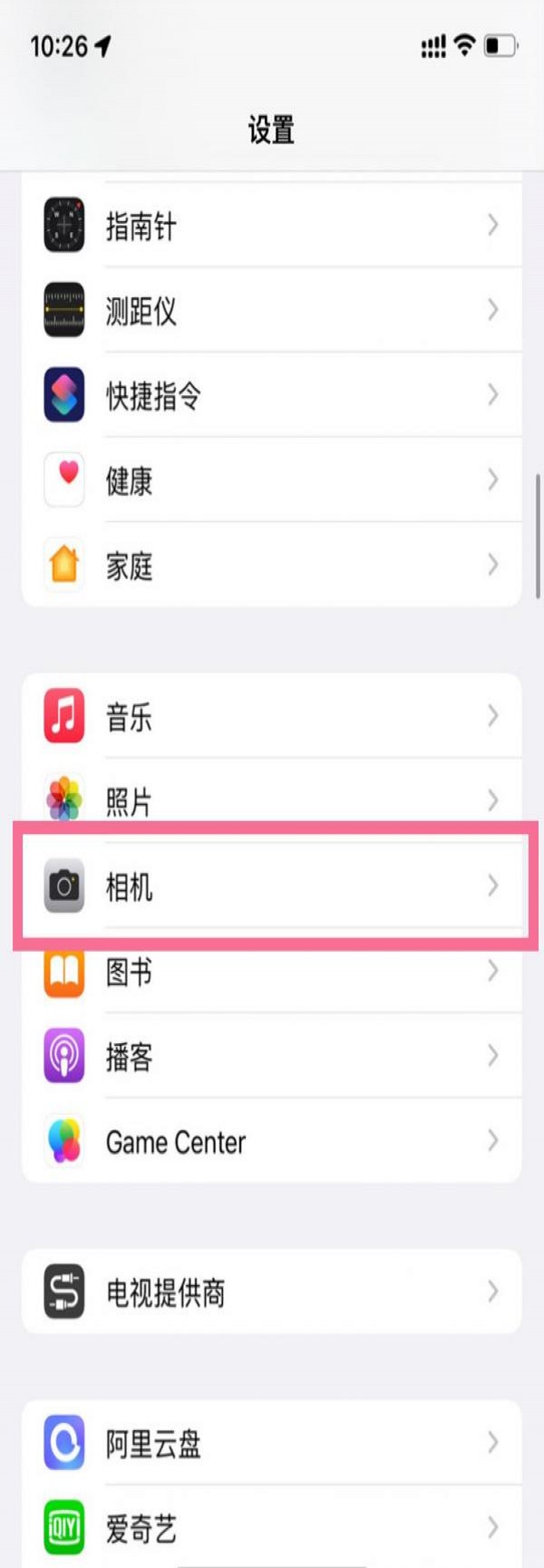The width and height of the screenshot is (544, 1568).
Task: Go to 快捷指令 settings
Action: pos(272,395)
